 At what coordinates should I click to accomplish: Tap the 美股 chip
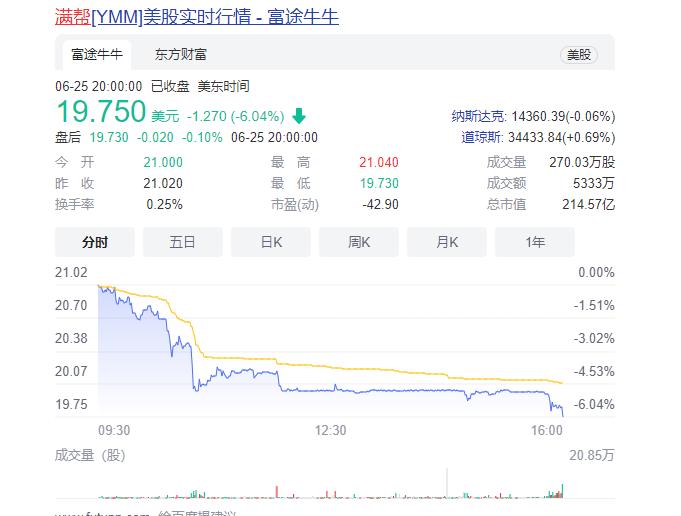(579, 55)
